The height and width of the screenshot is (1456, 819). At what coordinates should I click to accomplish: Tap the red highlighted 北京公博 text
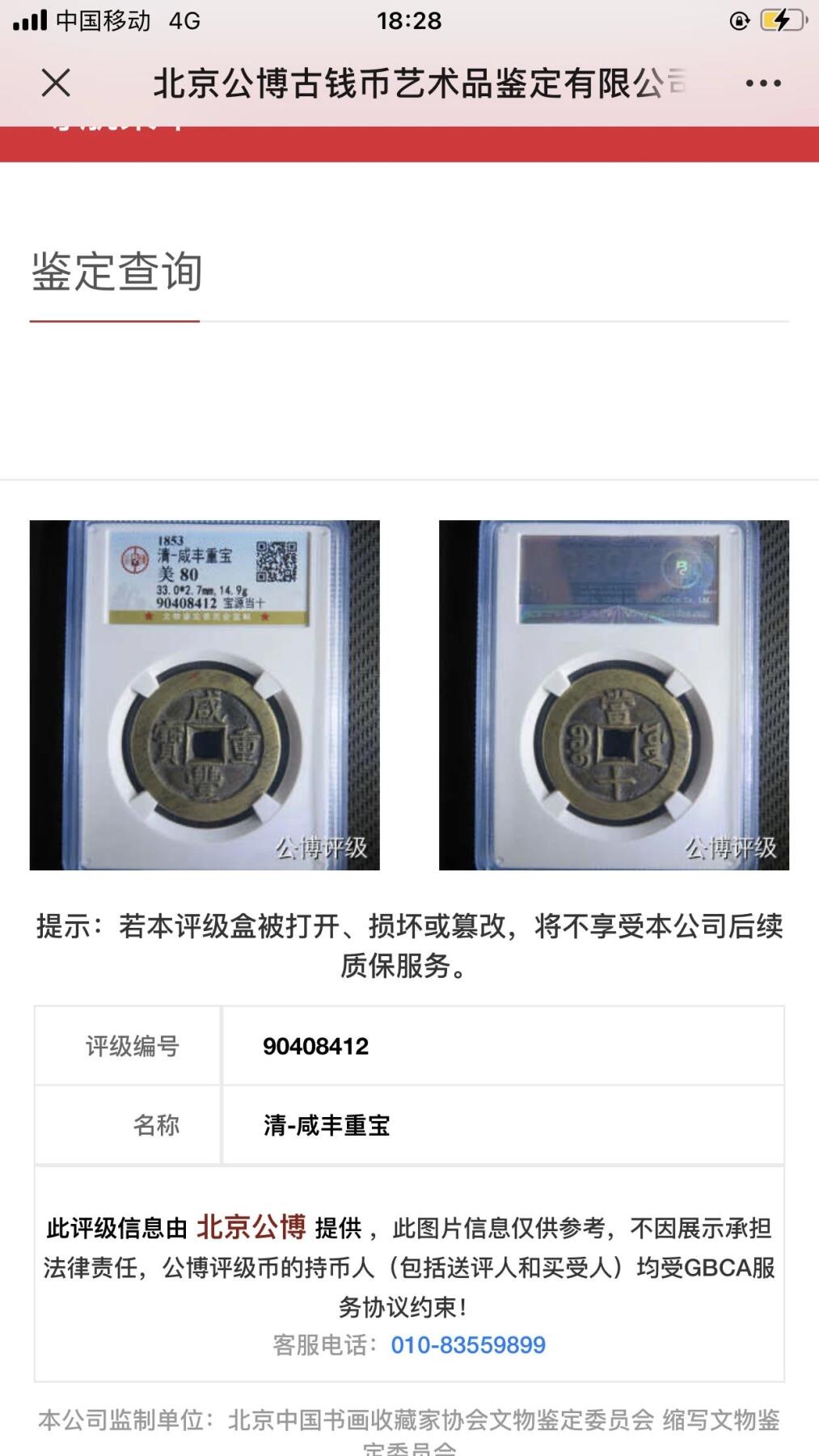click(x=253, y=1228)
